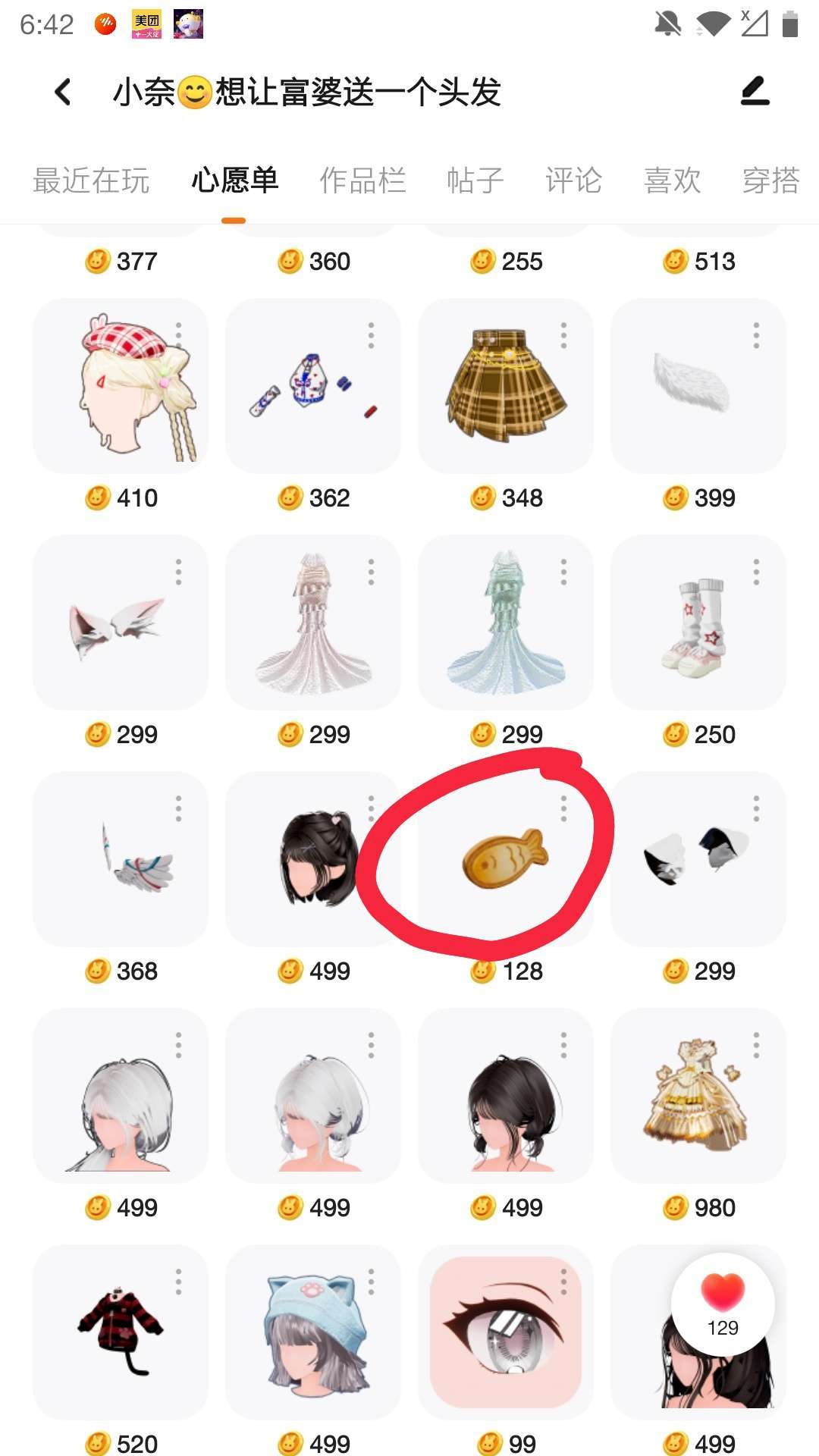Open options menu on the star boots
This screenshot has height=1456, width=819.
tap(756, 572)
